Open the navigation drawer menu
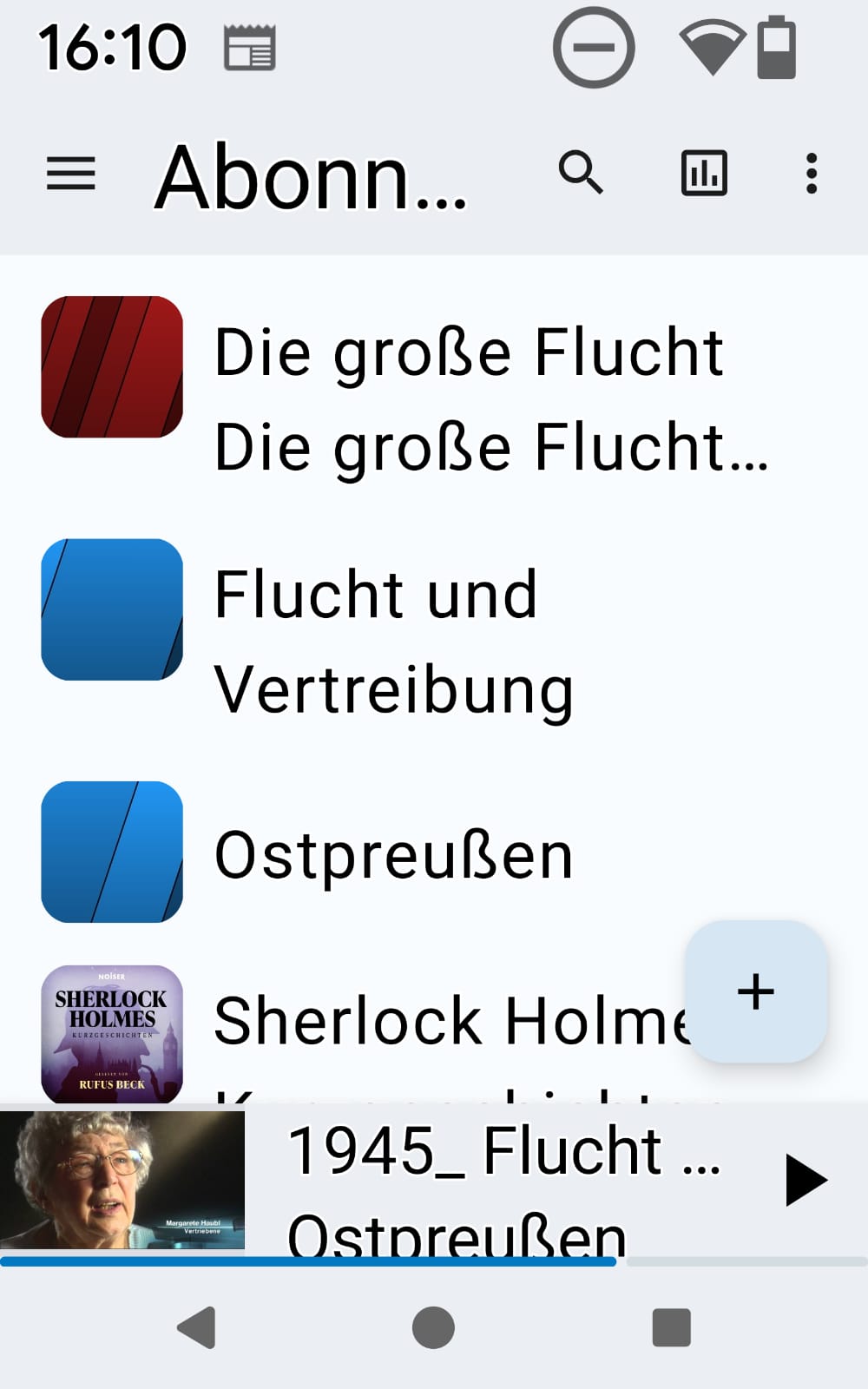 [71, 174]
